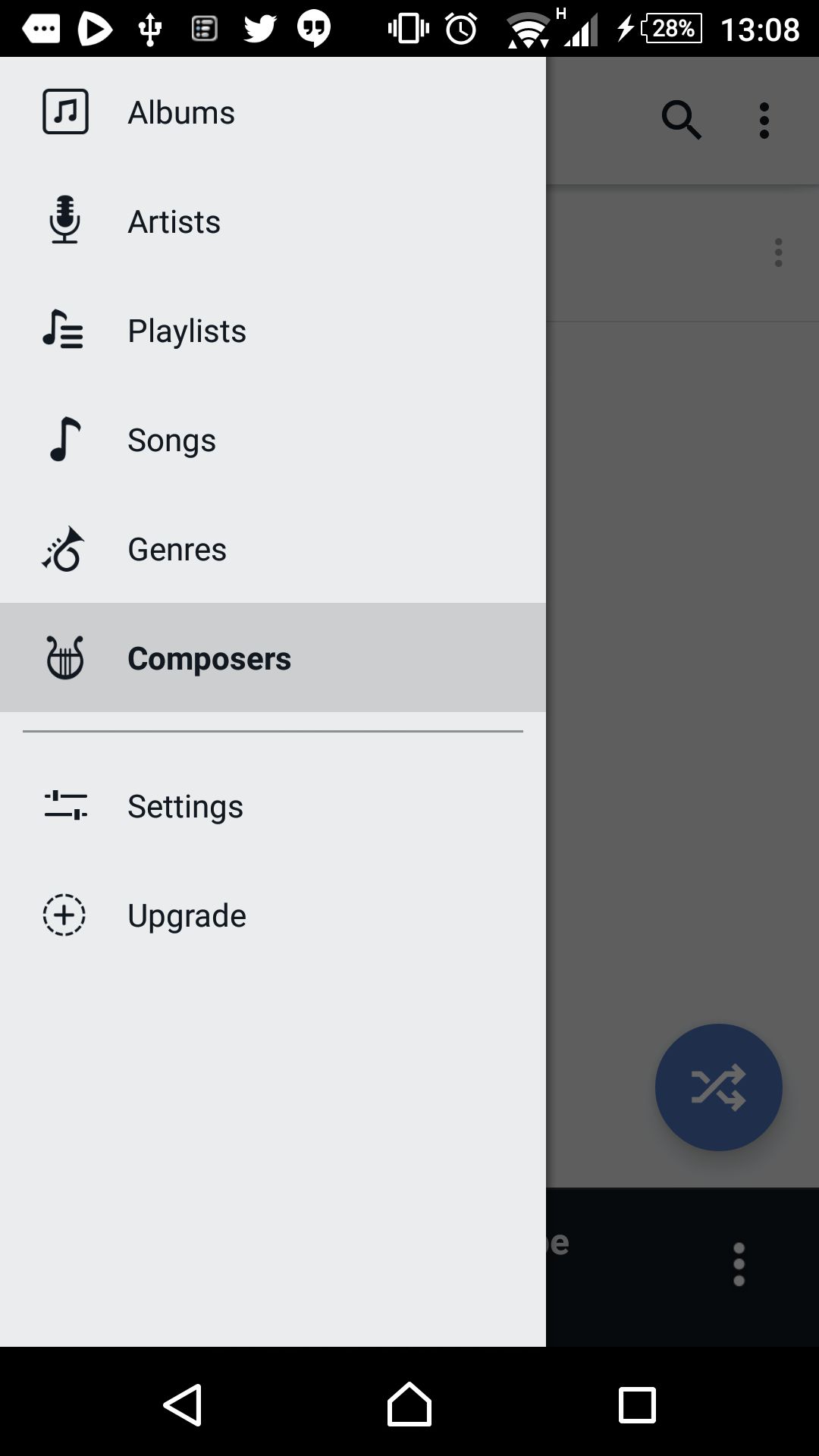Viewport: 819px width, 1456px height.
Task: Tap the shuffle floating button
Action: coord(718,1087)
